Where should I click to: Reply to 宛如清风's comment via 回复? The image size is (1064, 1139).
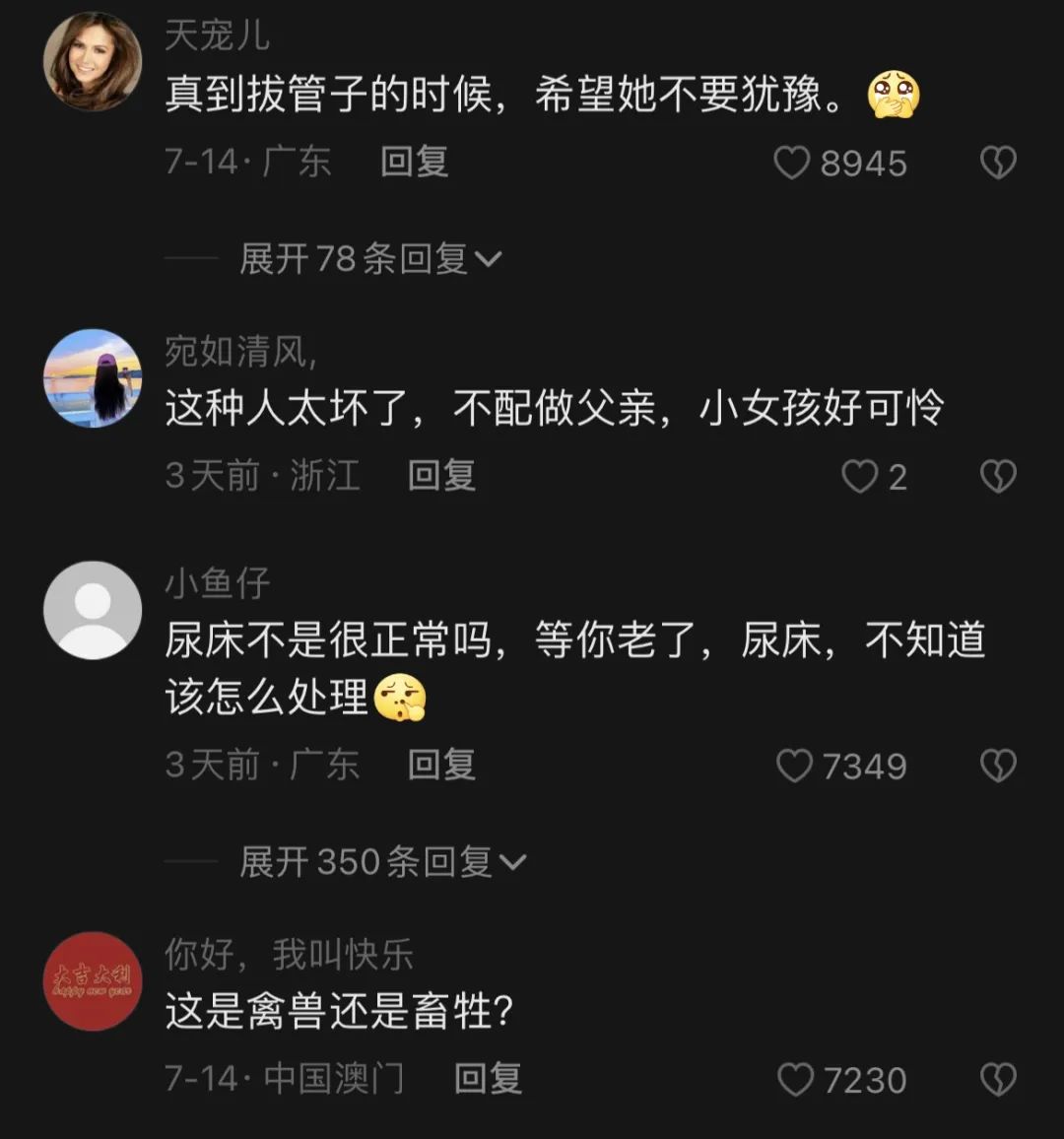tap(440, 476)
